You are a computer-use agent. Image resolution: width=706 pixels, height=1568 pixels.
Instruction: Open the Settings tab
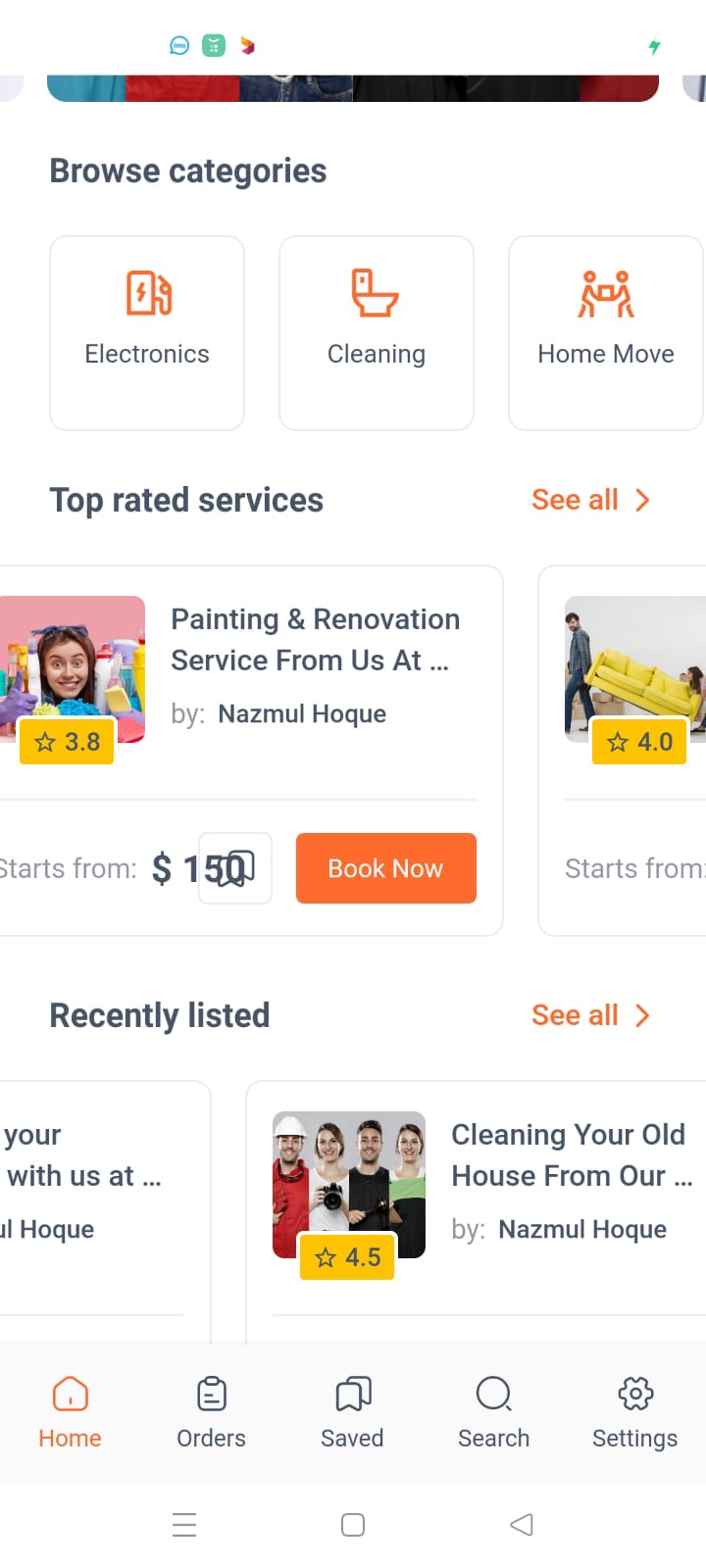(635, 1412)
